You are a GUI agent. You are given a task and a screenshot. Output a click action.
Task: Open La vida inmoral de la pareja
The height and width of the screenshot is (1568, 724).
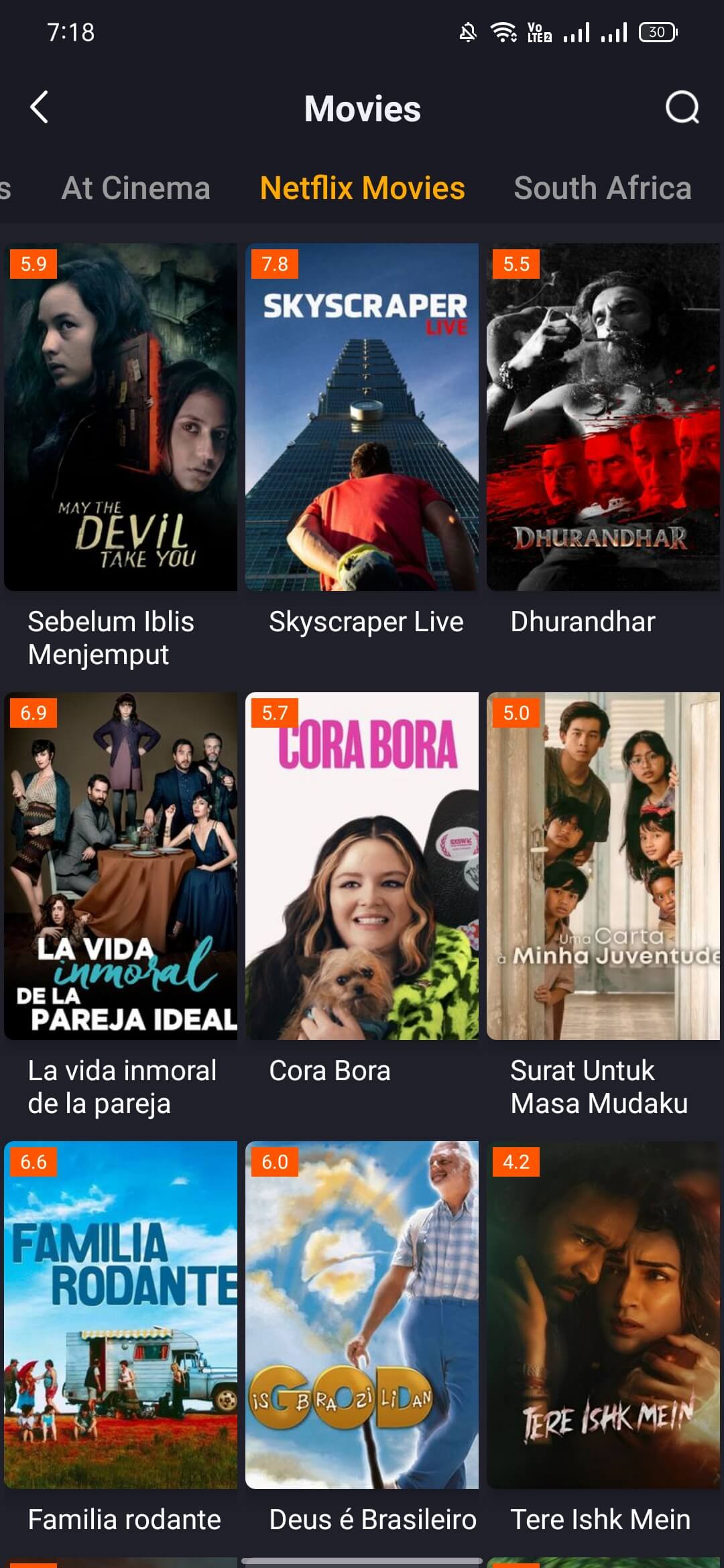point(121,866)
